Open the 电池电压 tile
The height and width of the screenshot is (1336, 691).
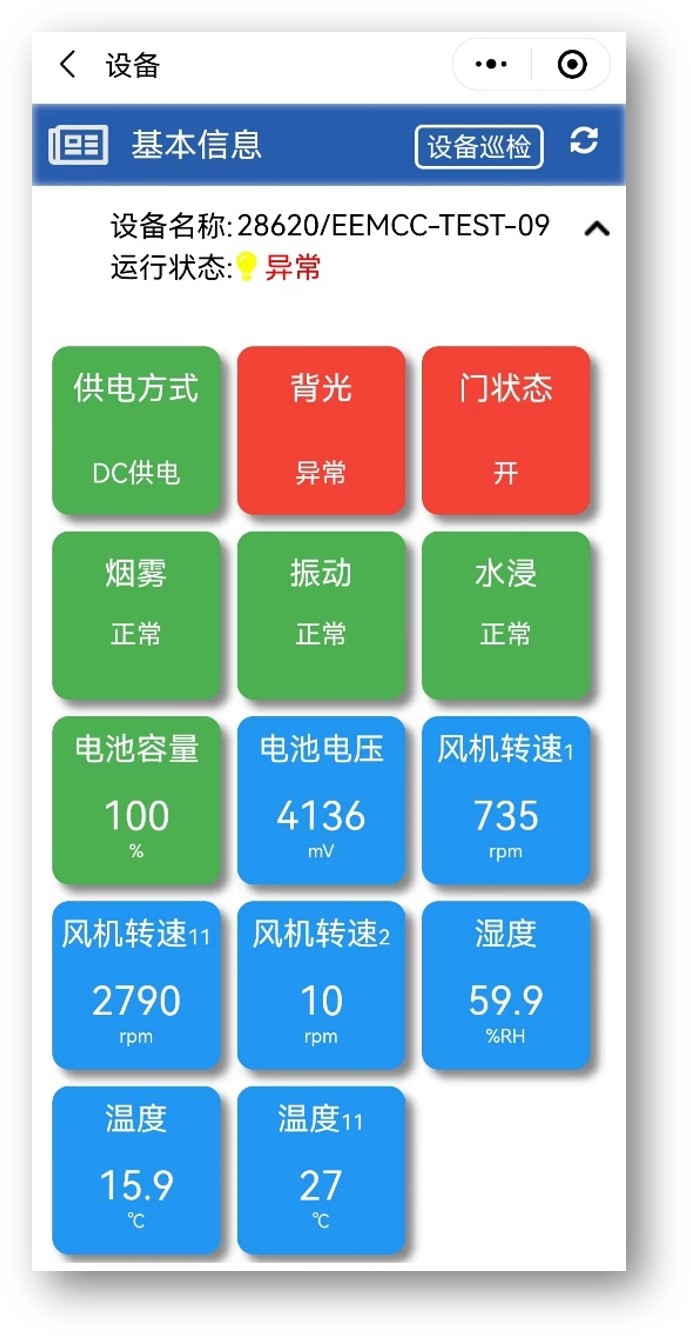click(321, 800)
